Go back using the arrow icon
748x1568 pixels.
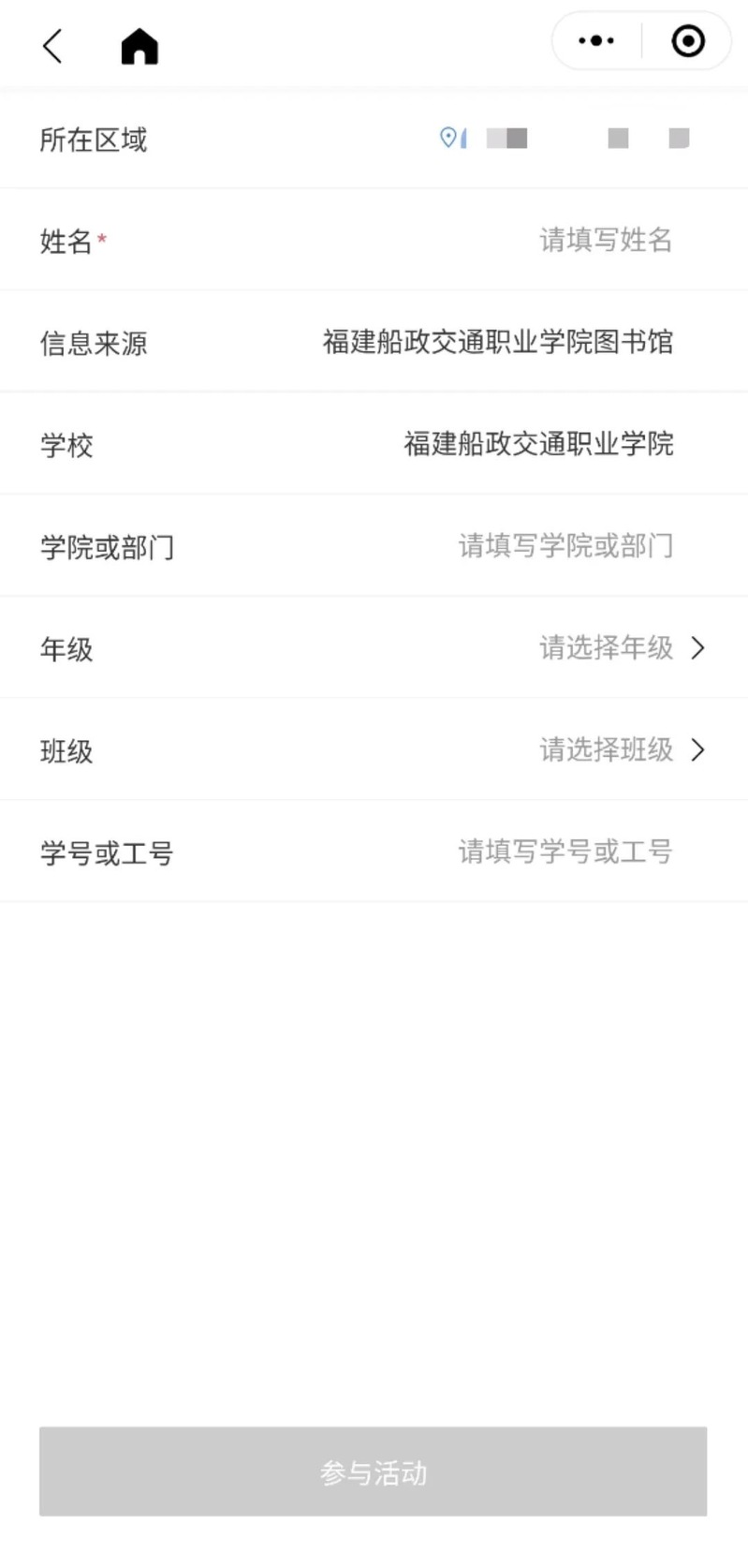(x=52, y=45)
